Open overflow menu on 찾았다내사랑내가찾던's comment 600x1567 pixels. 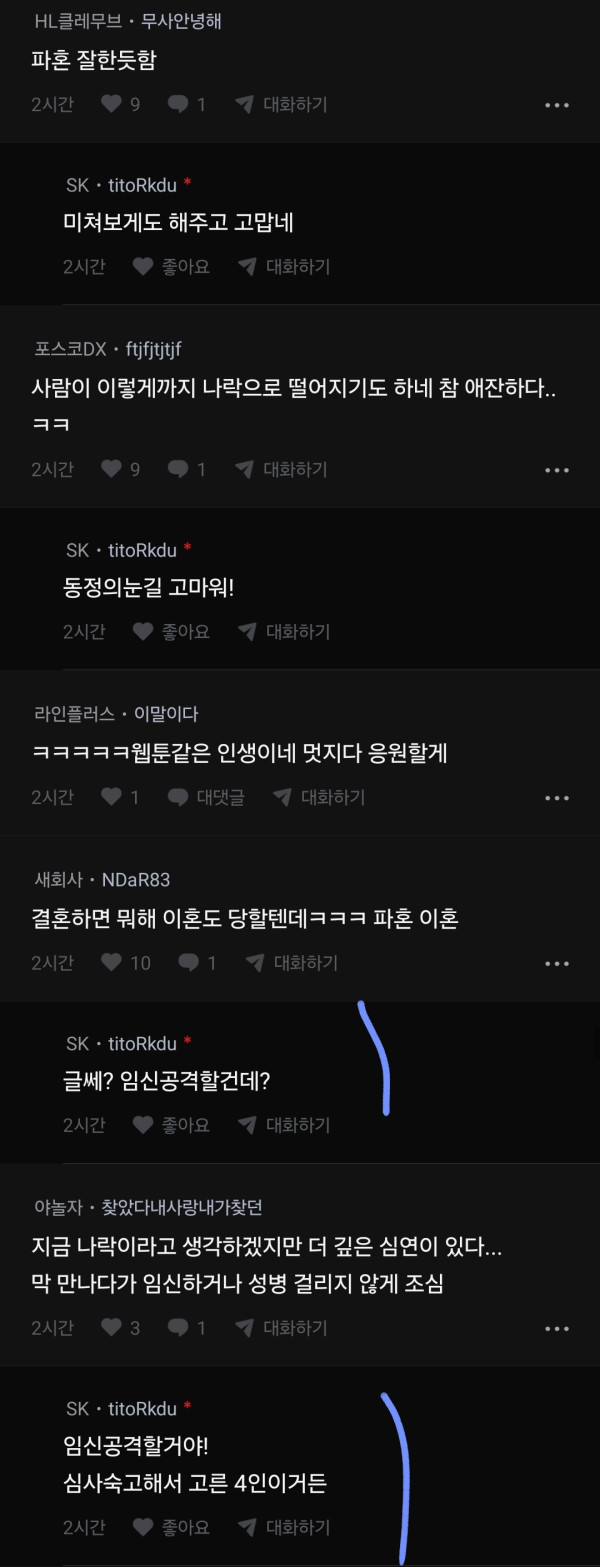557,1329
